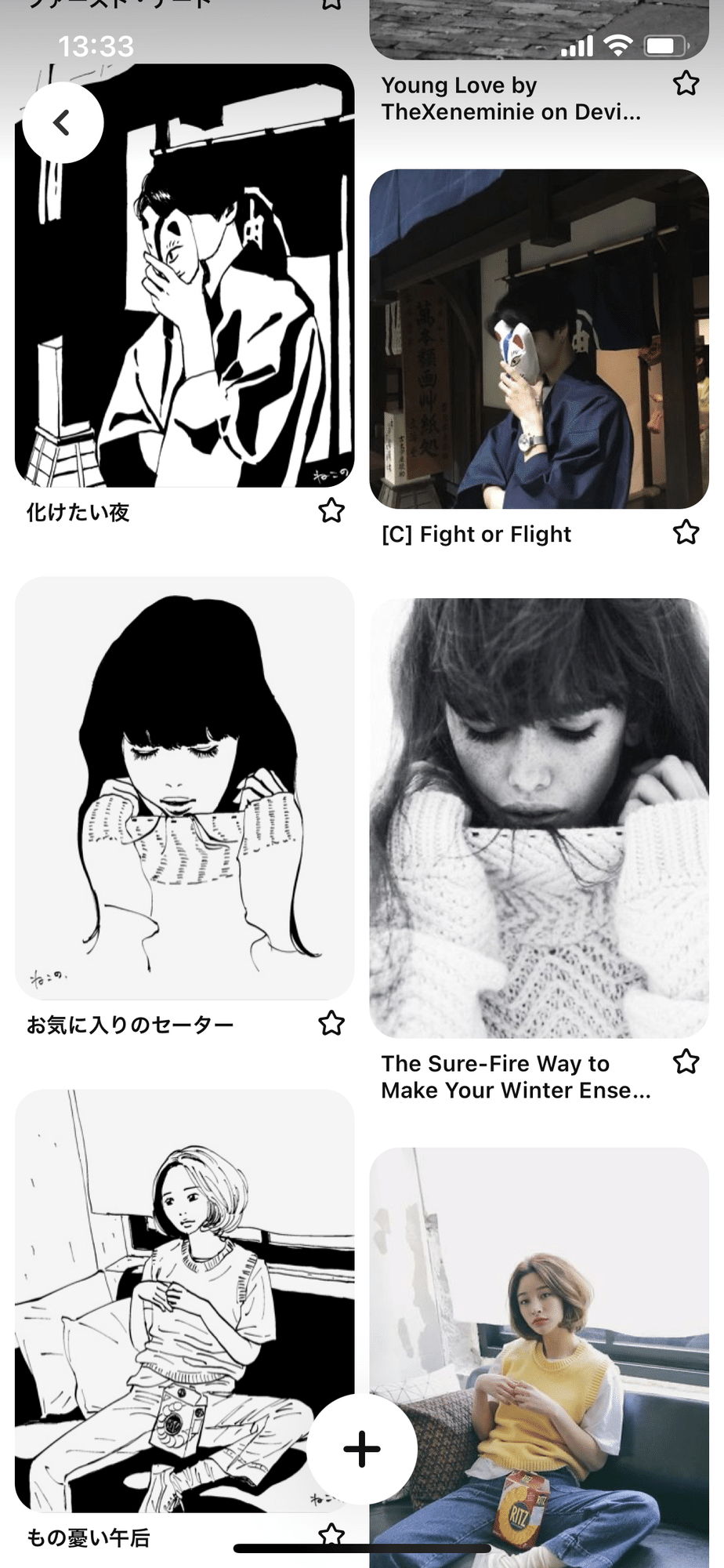Screen dimensions: 724x1568
Task: Open the お気に入りのセーター drawing
Action: [184, 788]
